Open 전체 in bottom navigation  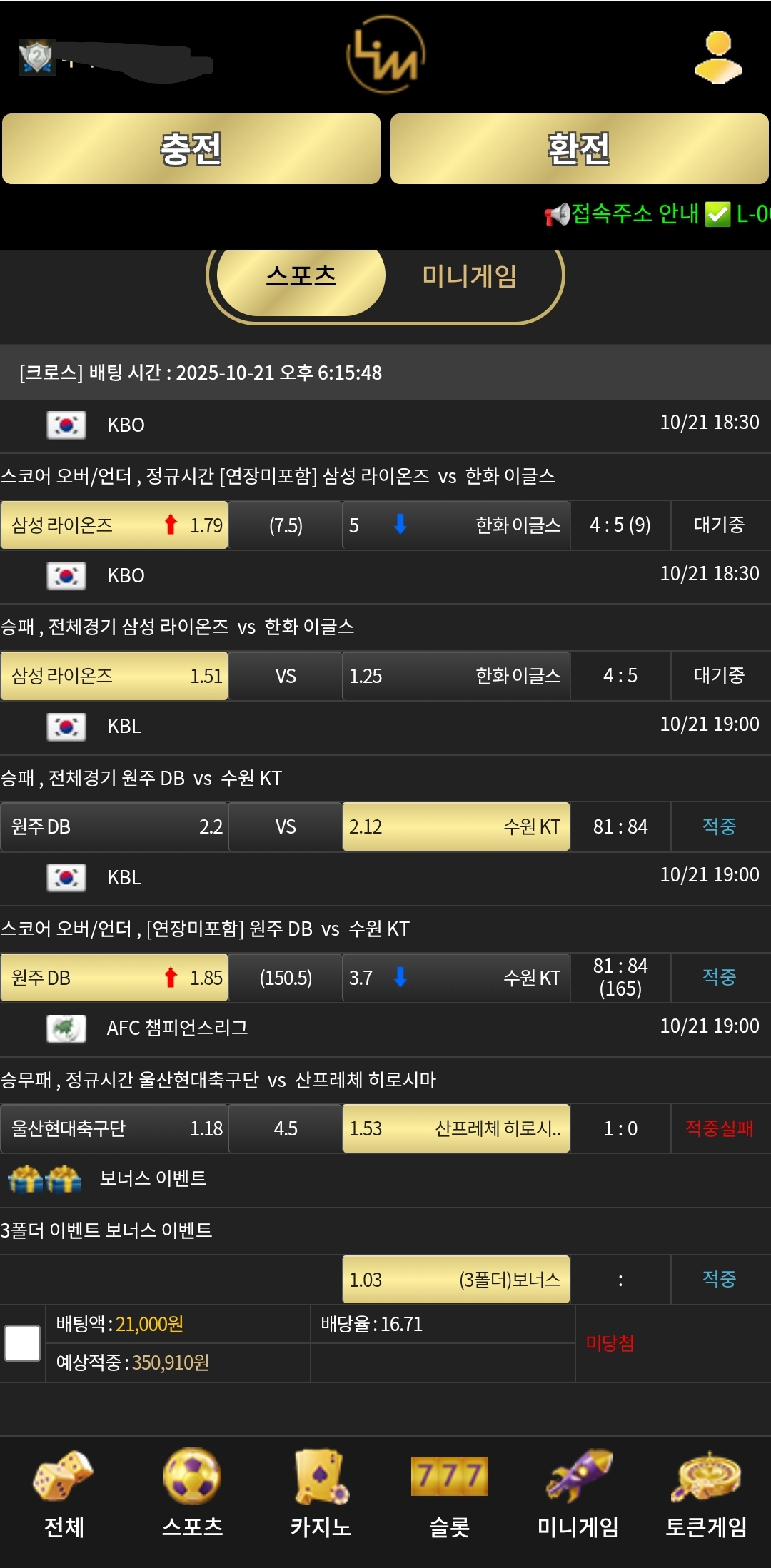coord(64,1492)
